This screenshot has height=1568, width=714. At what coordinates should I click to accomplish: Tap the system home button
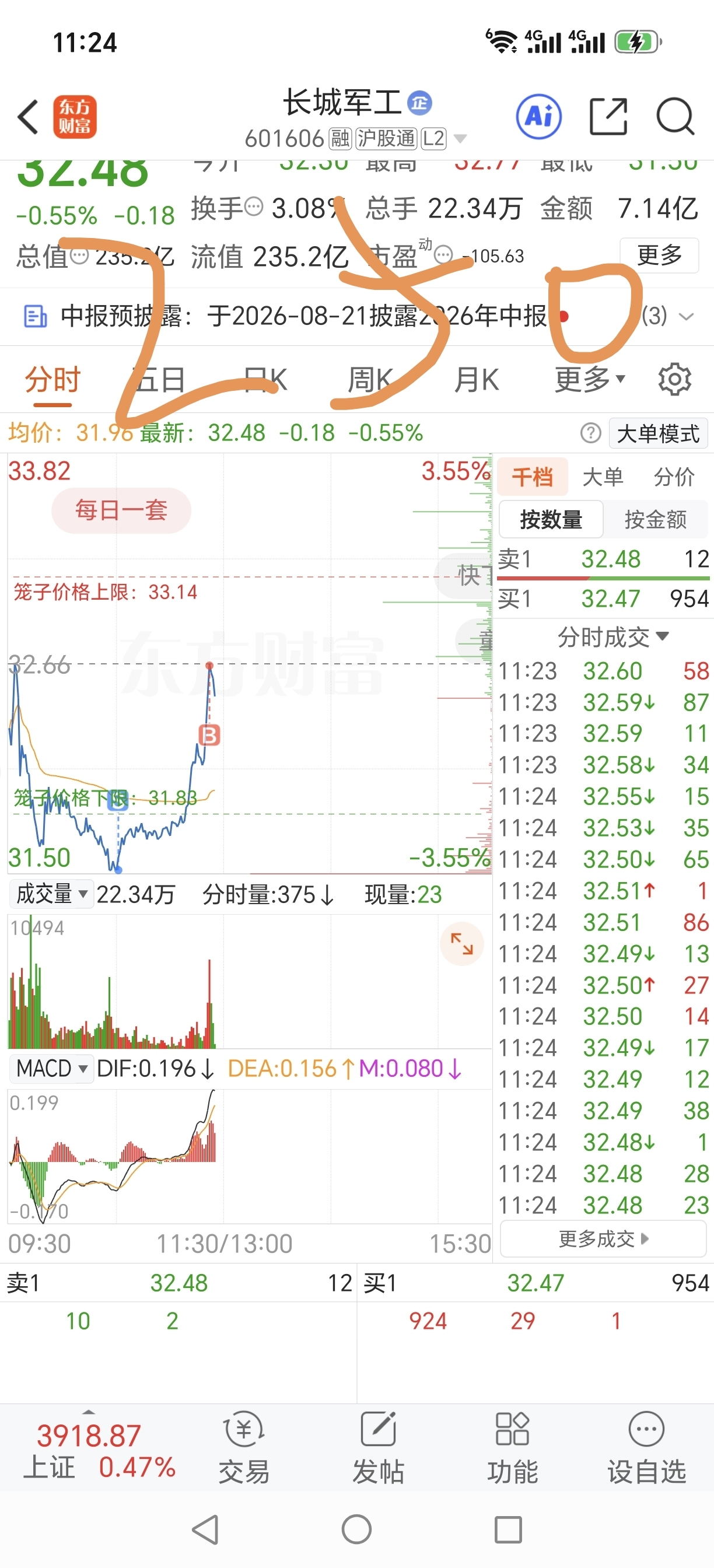point(356,1529)
